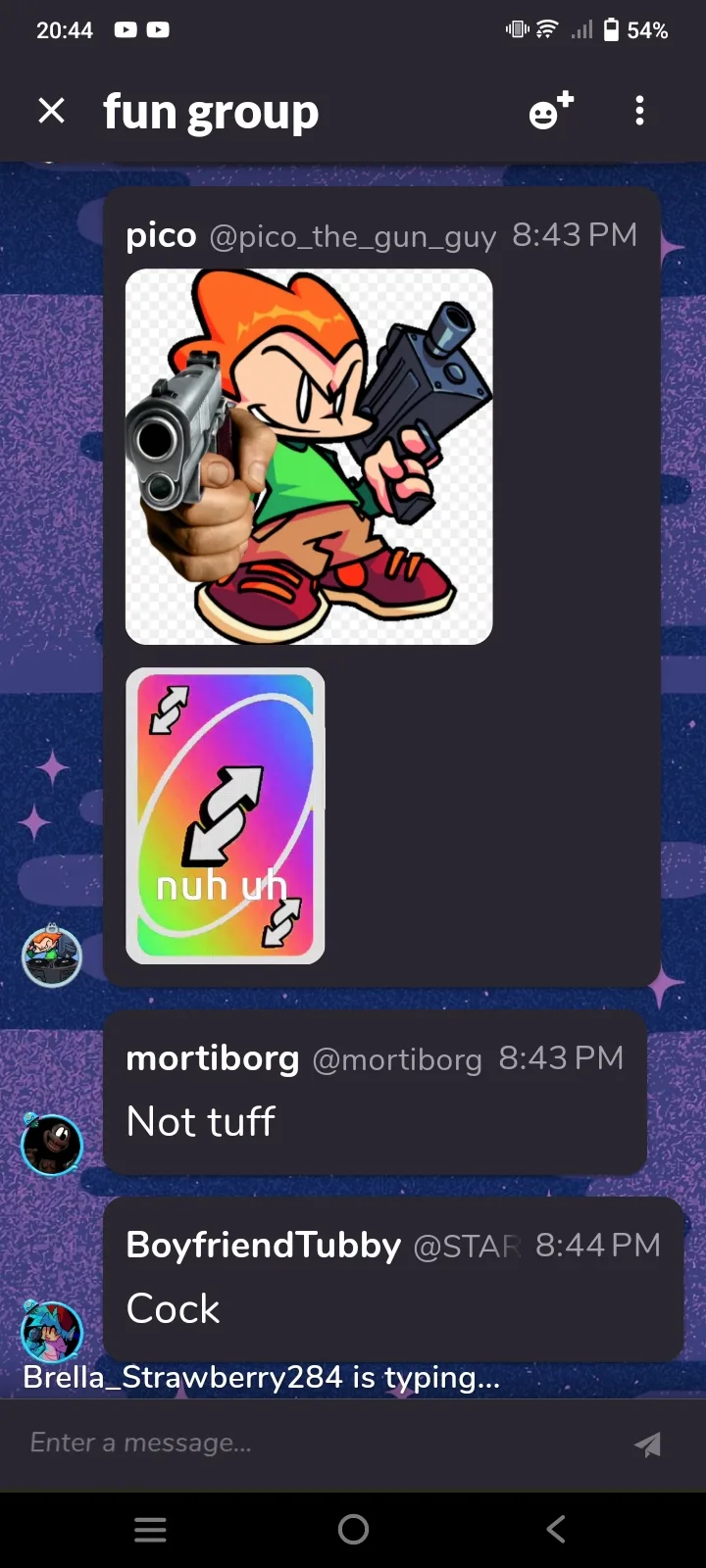
Task: Send the message with paper plane icon
Action: pos(647,1444)
